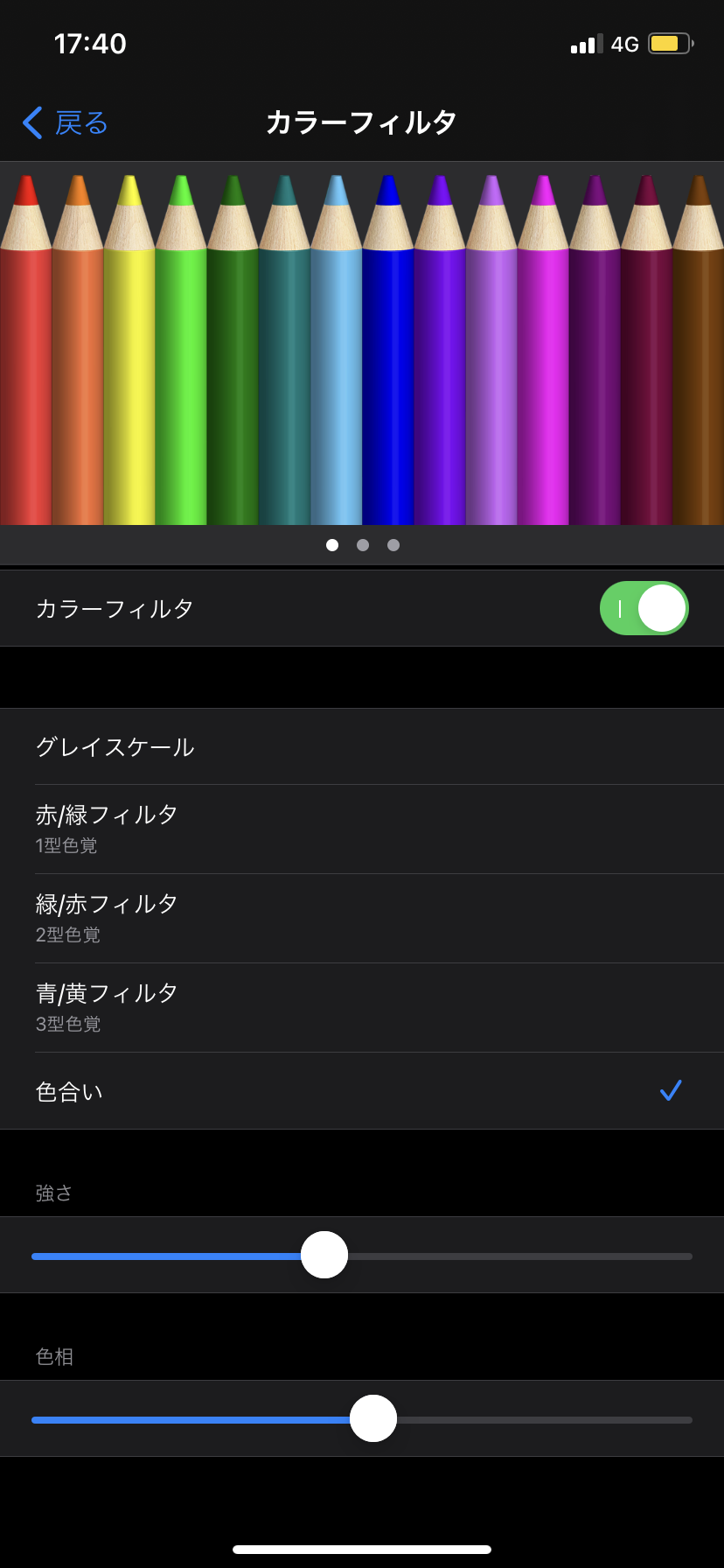
Task: Select the 色合い option
Action: click(362, 1091)
